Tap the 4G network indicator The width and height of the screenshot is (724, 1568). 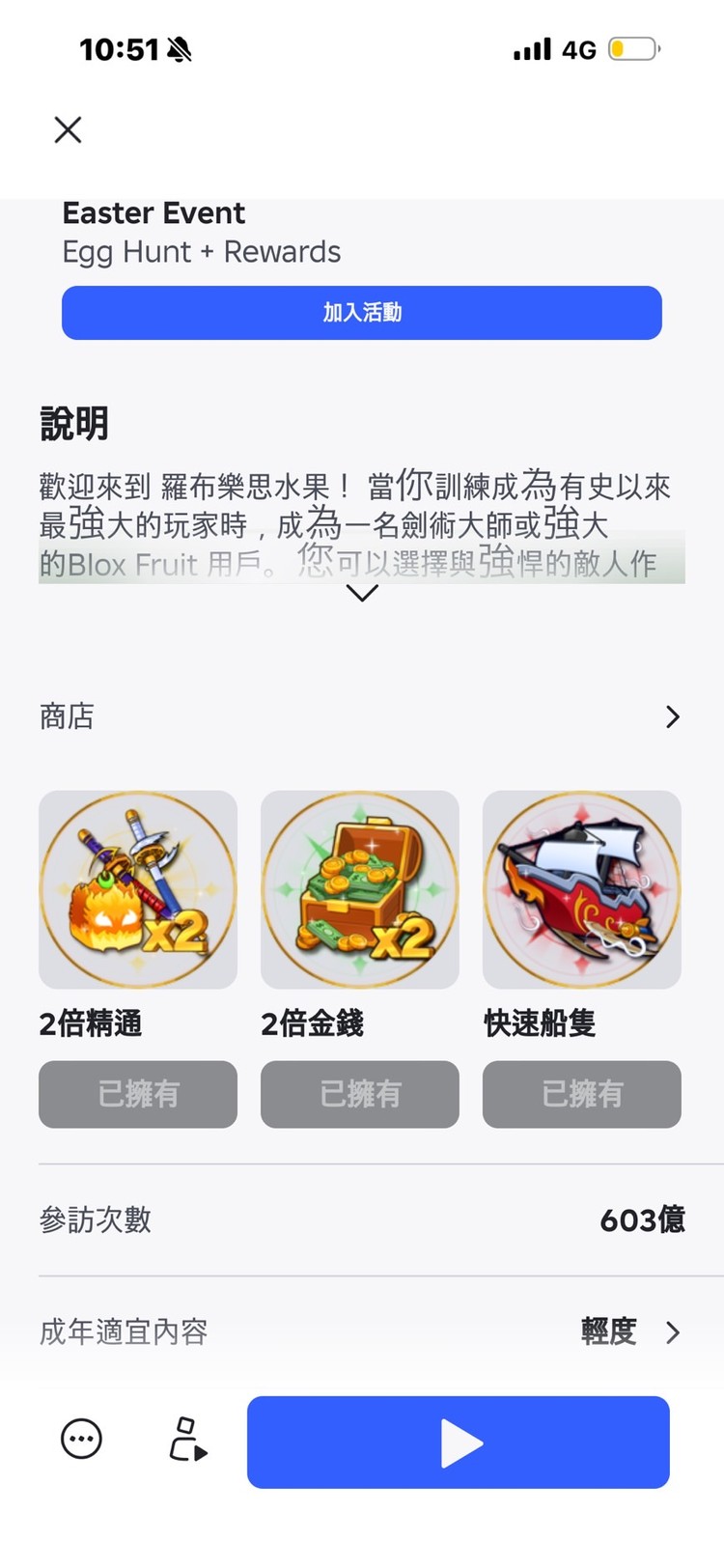[580, 49]
